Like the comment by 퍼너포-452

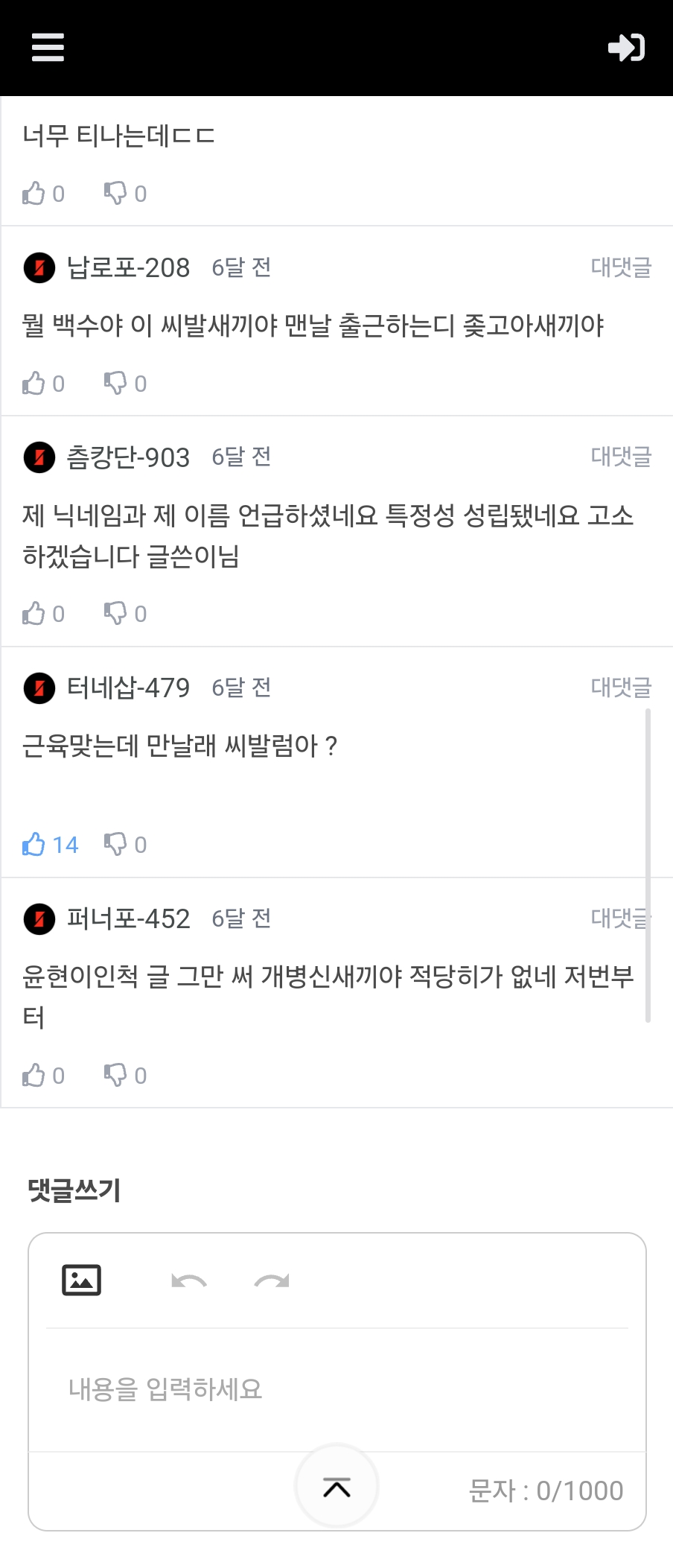coord(34,1076)
